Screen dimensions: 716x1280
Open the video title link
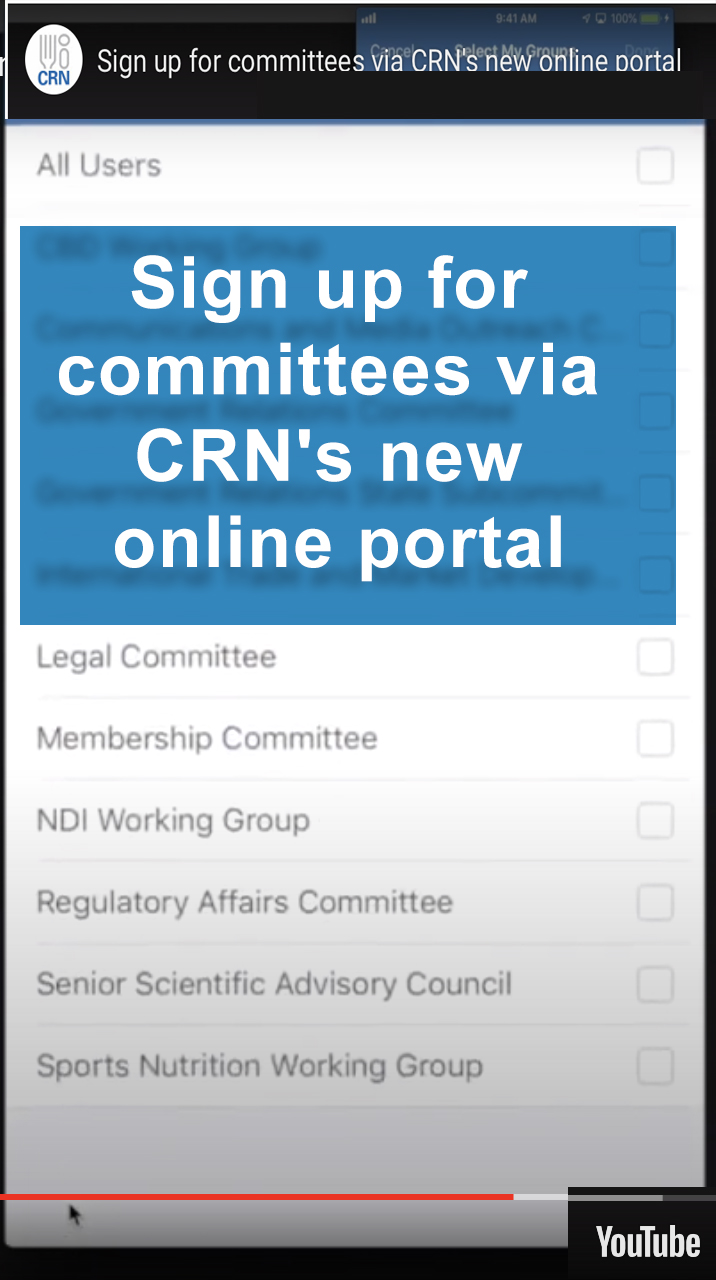click(389, 61)
